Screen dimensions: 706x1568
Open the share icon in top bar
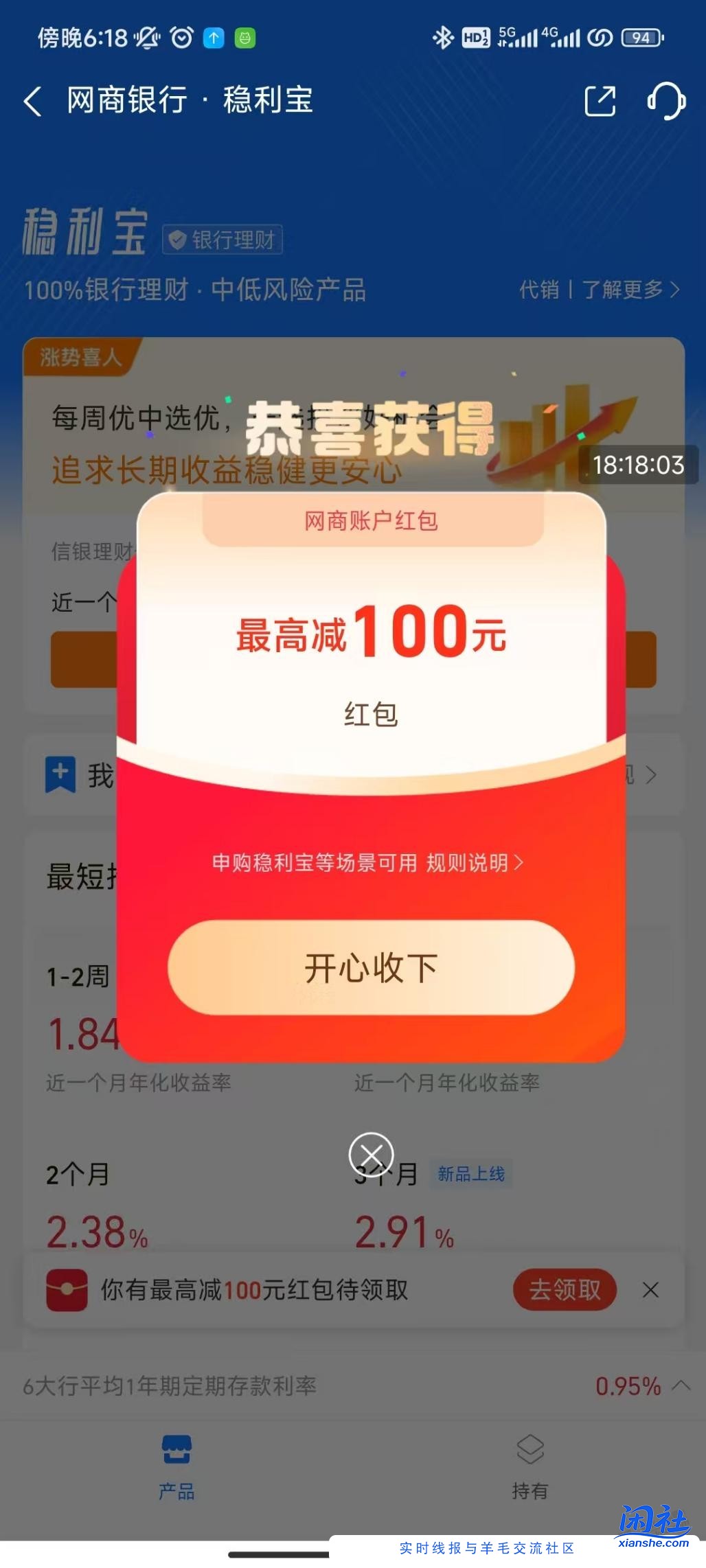click(x=600, y=101)
